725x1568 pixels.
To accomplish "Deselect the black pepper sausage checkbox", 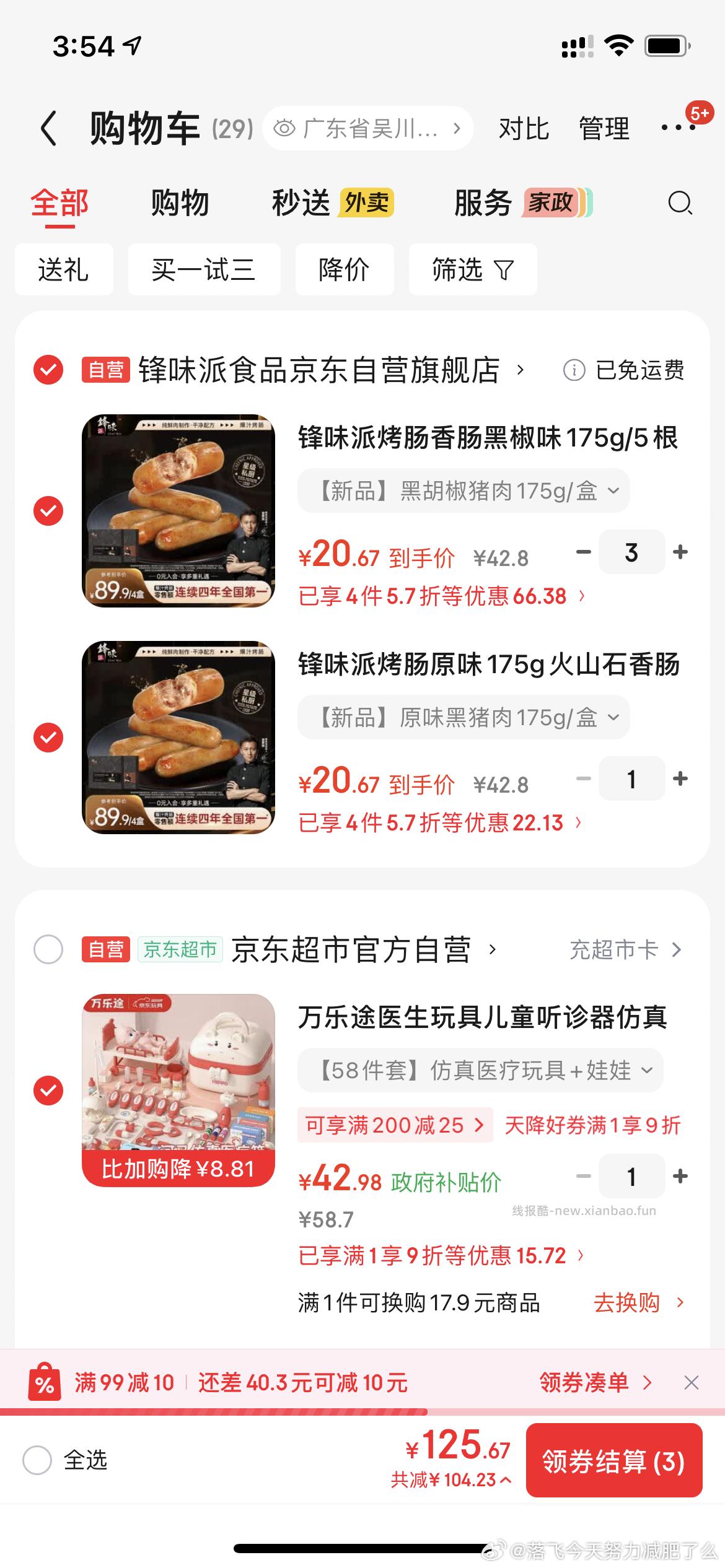I will (x=47, y=511).
